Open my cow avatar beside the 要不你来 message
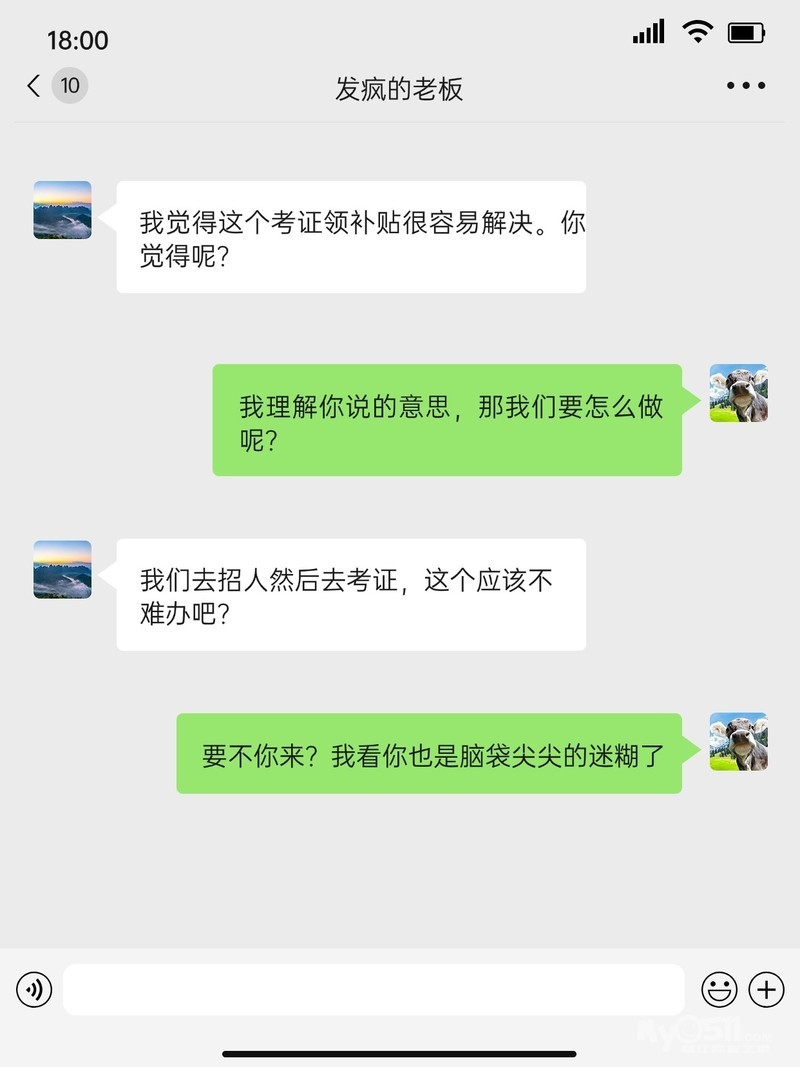The height and width of the screenshot is (1067, 800). [738, 742]
